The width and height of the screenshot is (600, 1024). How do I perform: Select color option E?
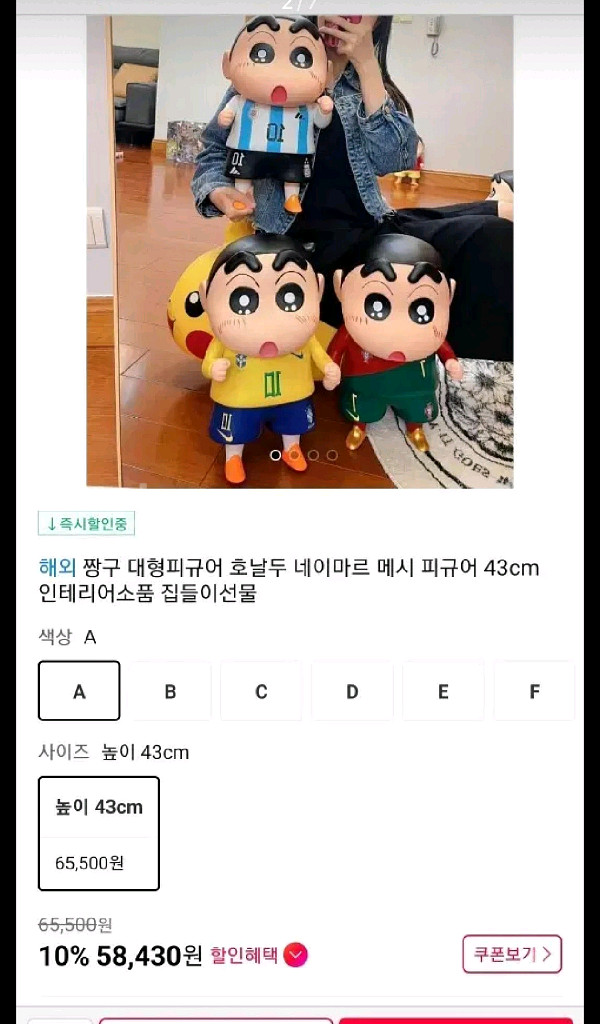click(x=443, y=691)
